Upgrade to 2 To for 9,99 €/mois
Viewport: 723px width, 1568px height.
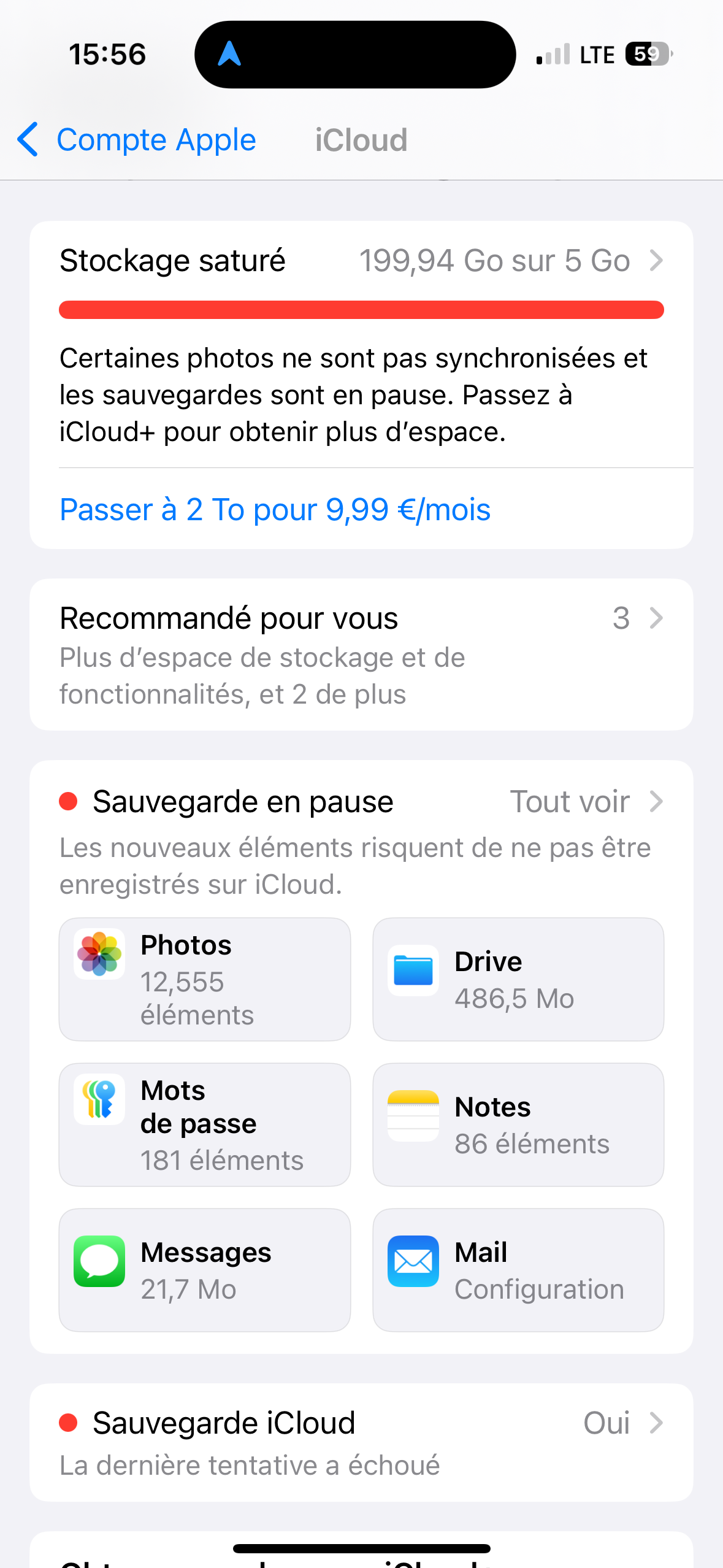pyautogui.click(x=275, y=510)
